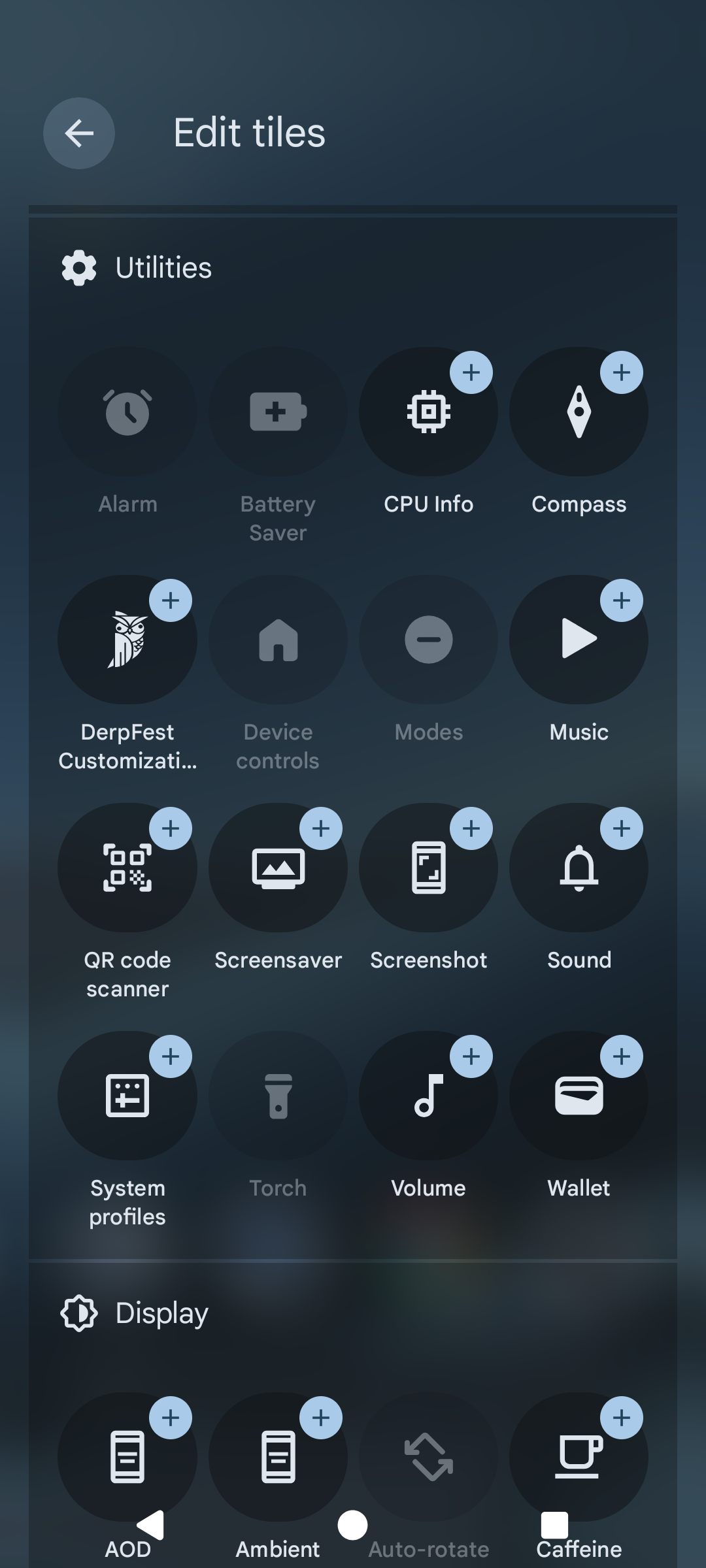The image size is (706, 1568).
Task: Add the CPU Info tile
Action: (x=471, y=372)
